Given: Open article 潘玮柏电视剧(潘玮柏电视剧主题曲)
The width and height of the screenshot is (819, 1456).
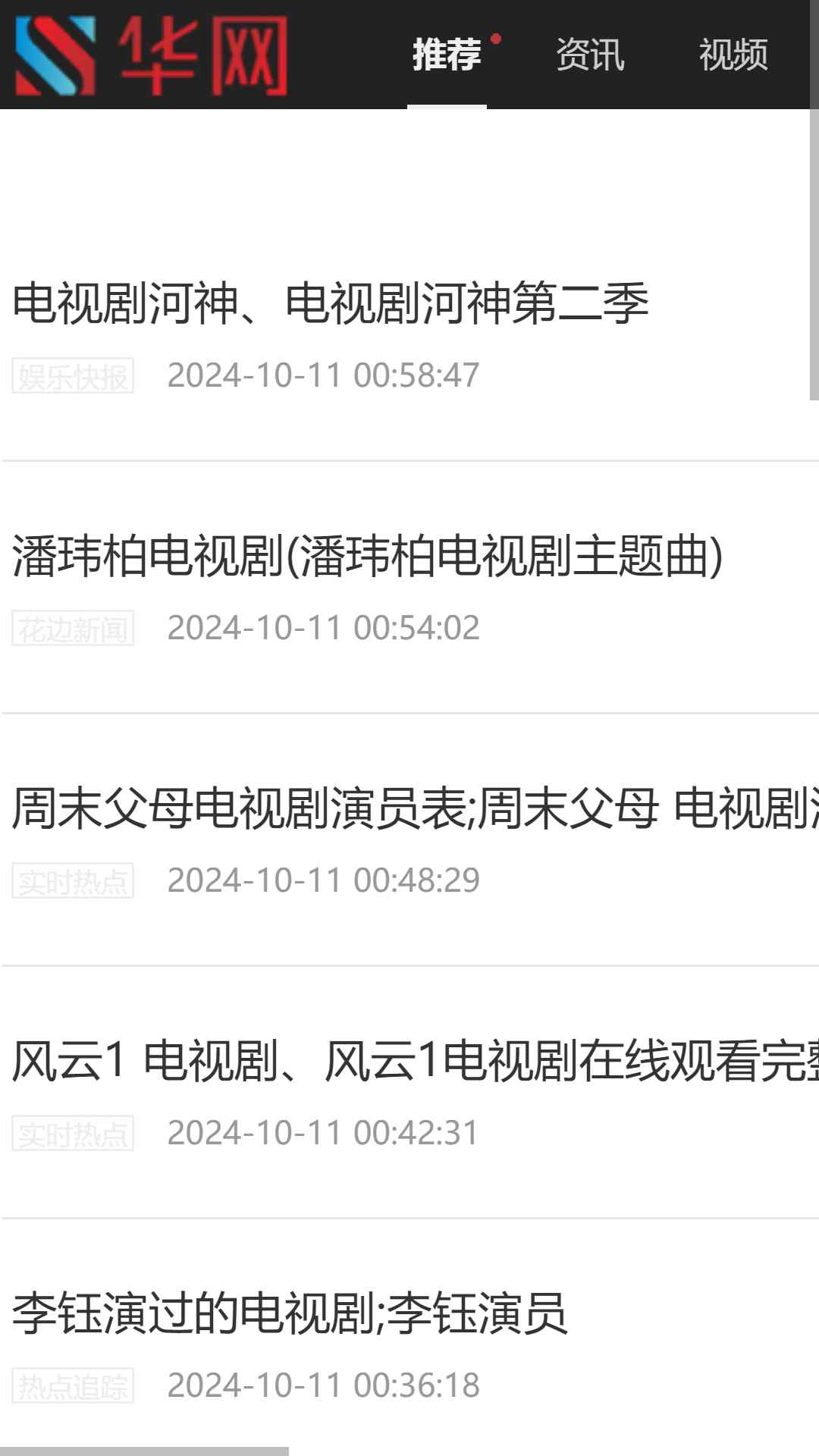Looking at the screenshot, I should 368,555.
